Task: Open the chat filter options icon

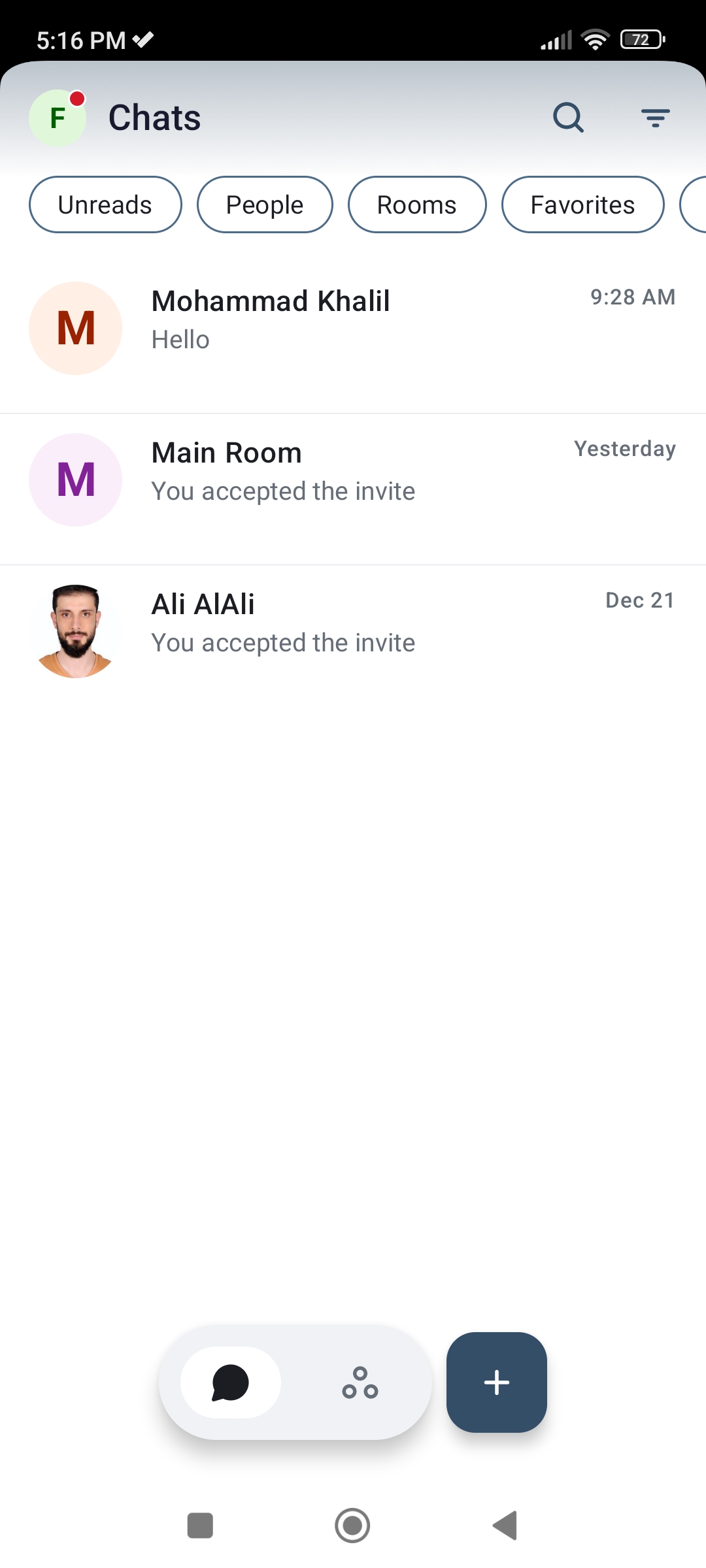Action: click(x=655, y=118)
